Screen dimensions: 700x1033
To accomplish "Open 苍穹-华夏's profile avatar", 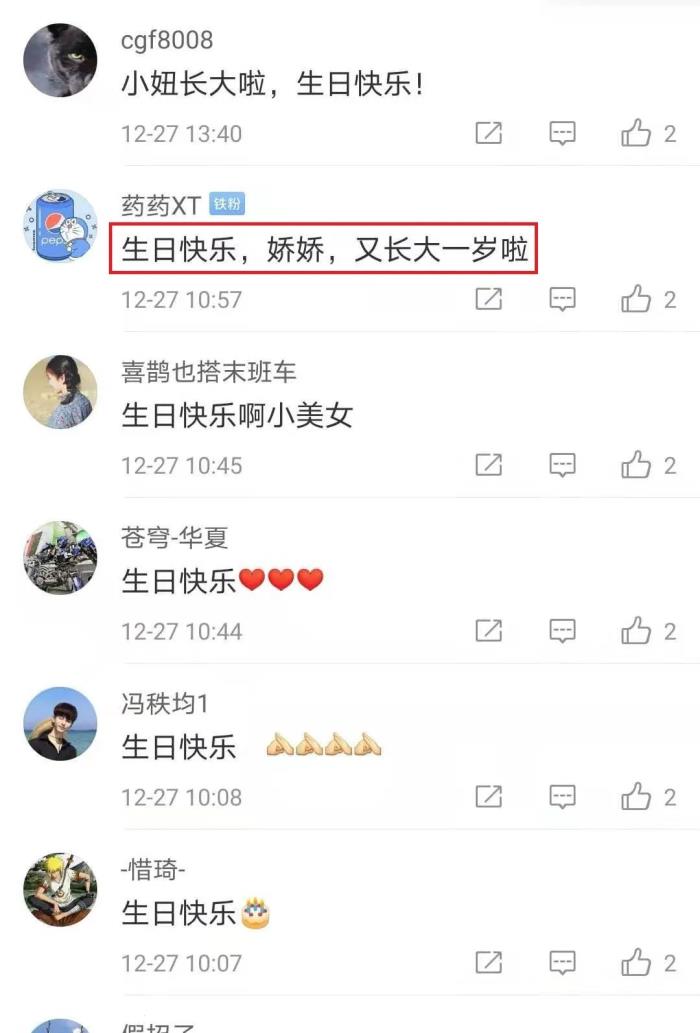I will click(60, 558).
